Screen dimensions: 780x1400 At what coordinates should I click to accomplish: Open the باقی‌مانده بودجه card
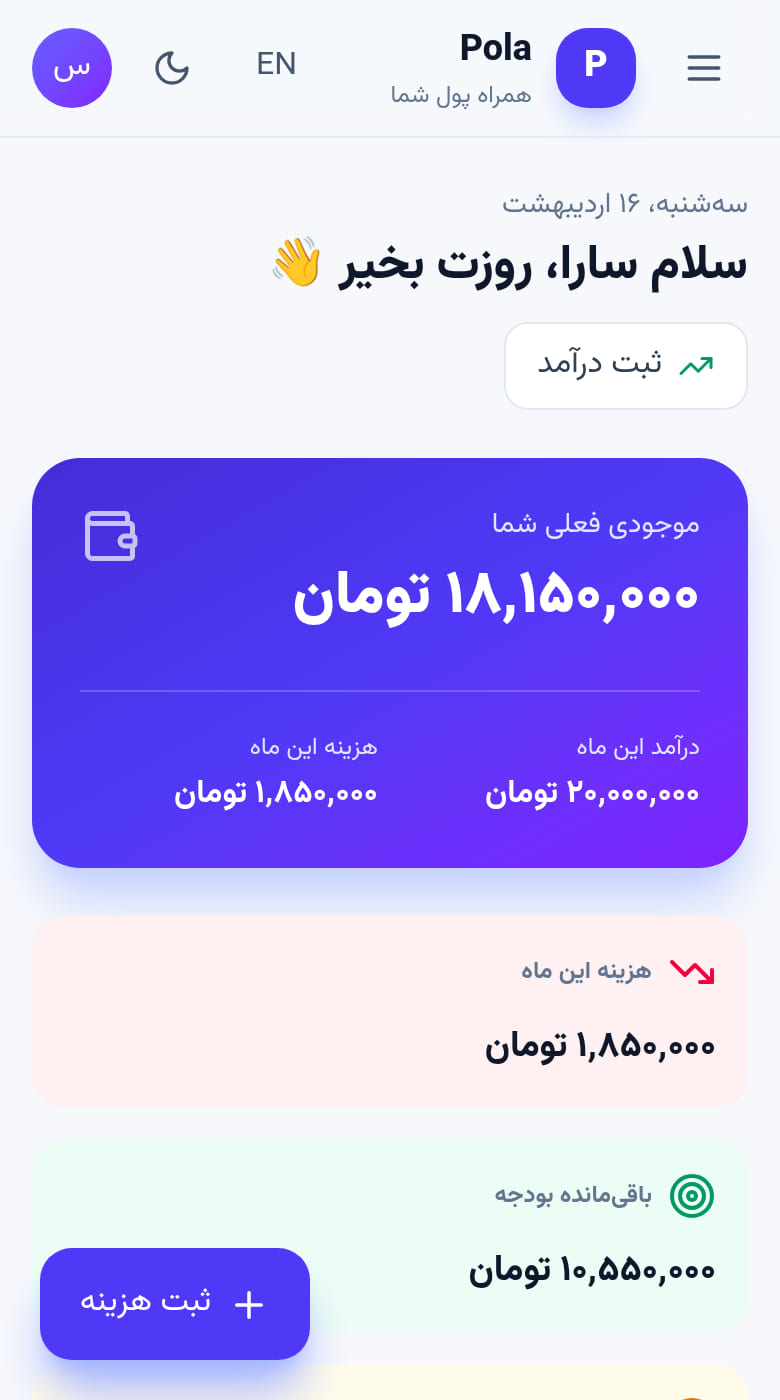coord(390,1236)
